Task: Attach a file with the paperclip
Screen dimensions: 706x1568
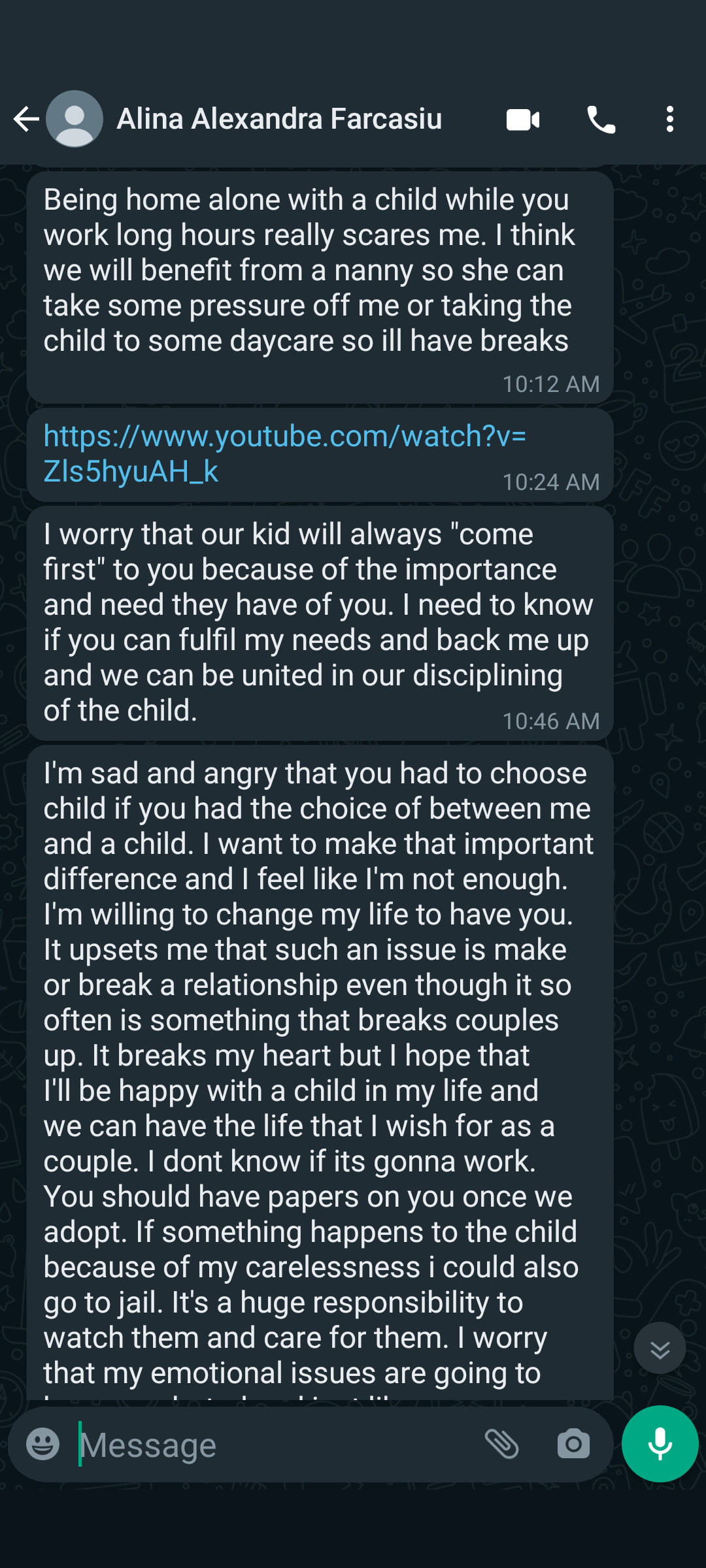Action: pyautogui.click(x=502, y=1444)
